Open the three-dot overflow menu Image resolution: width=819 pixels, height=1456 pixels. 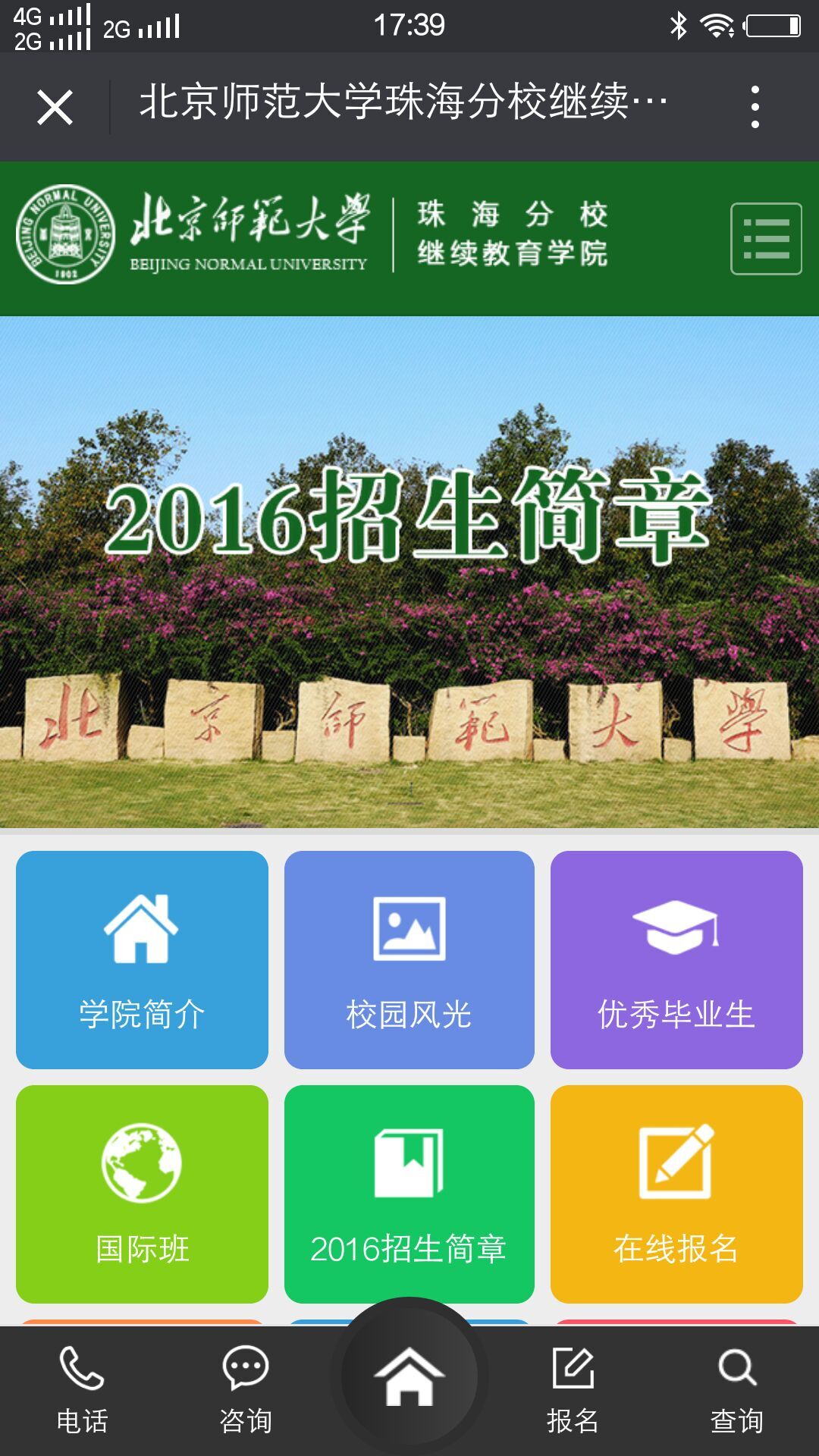(x=755, y=107)
